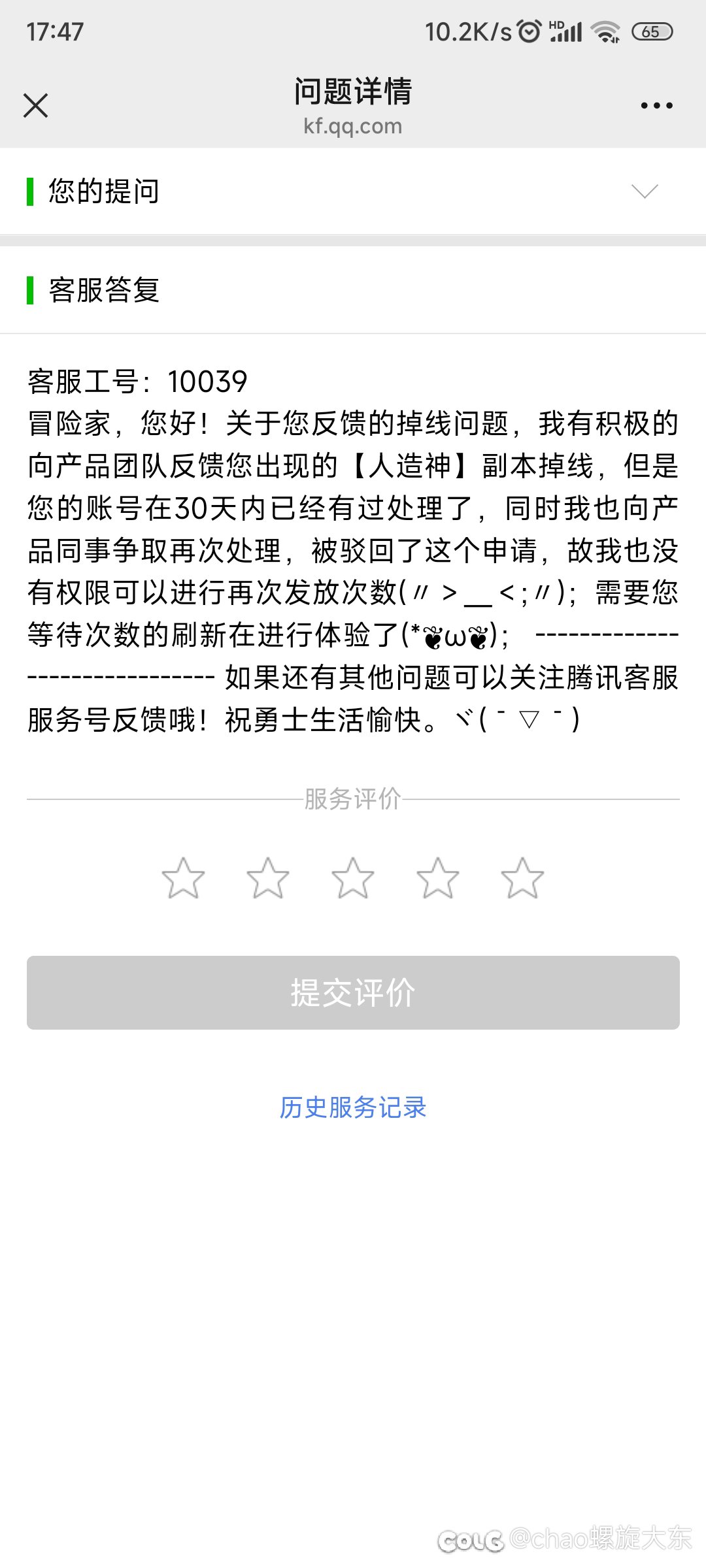Image resolution: width=706 pixels, height=1568 pixels.
Task: Select the fourth rating star
Action: (437, 878)
